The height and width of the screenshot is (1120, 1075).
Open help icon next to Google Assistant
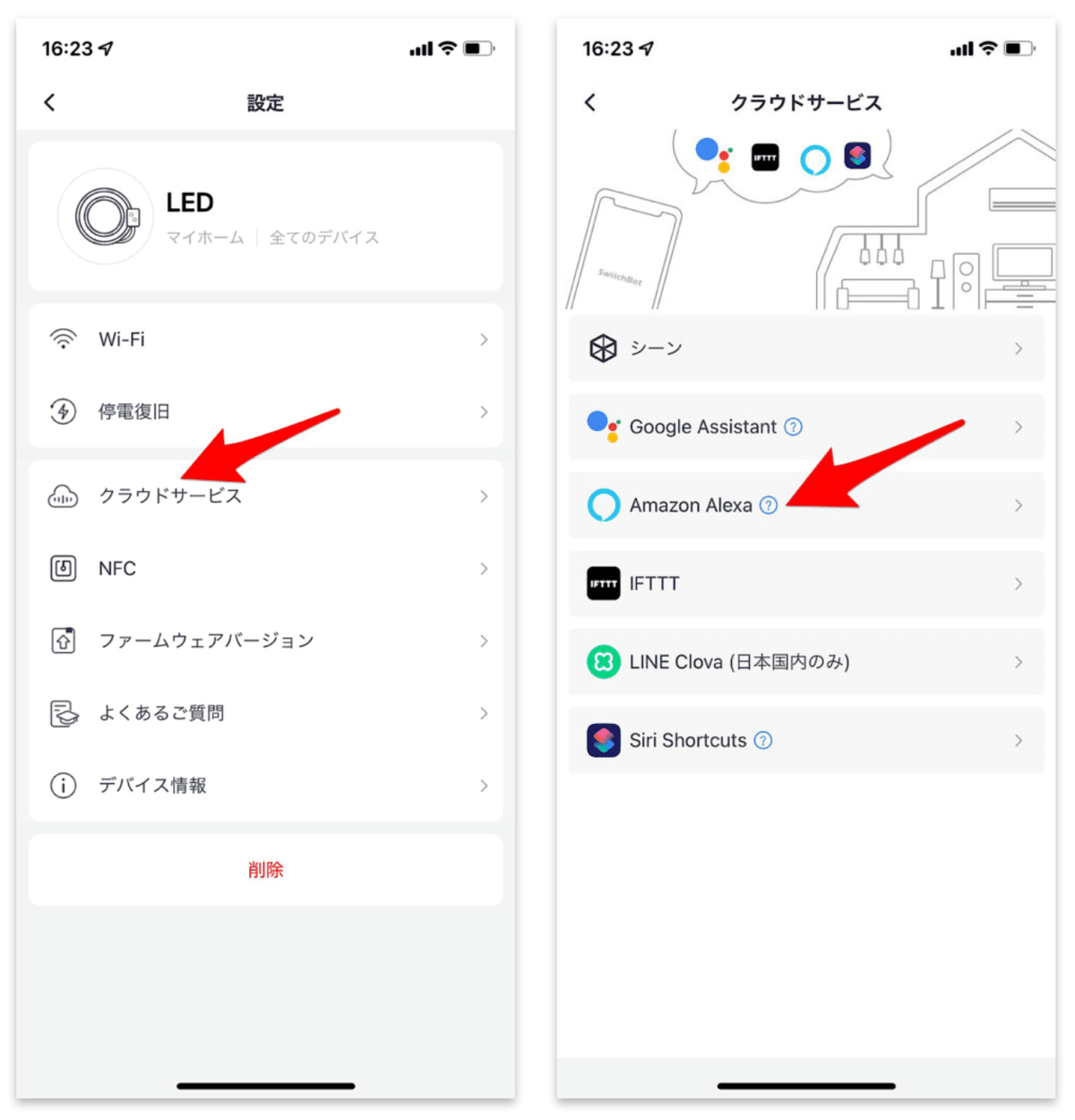pos(794,427)
